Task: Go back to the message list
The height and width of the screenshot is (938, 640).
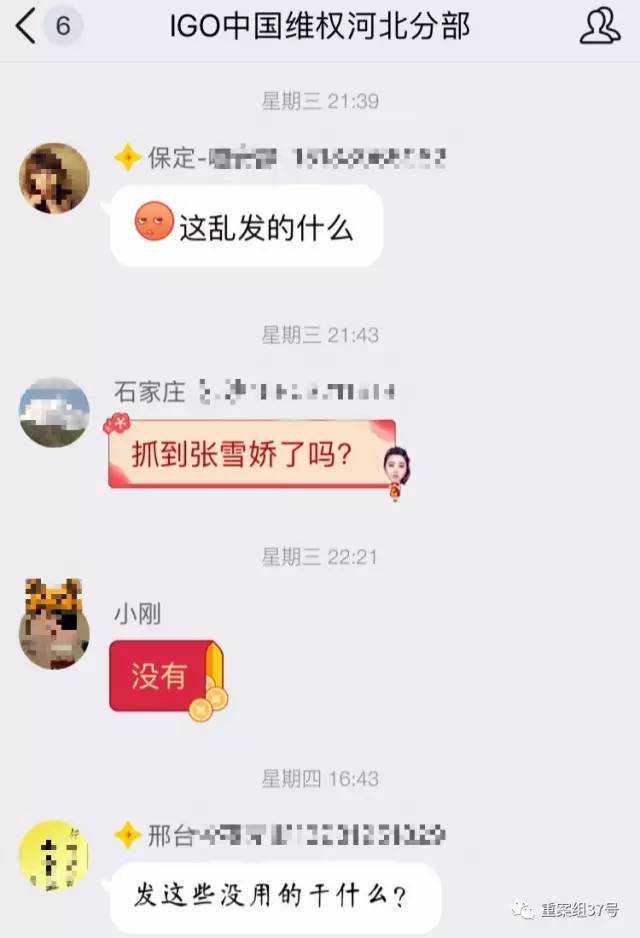Action: [x=27, y=26]
